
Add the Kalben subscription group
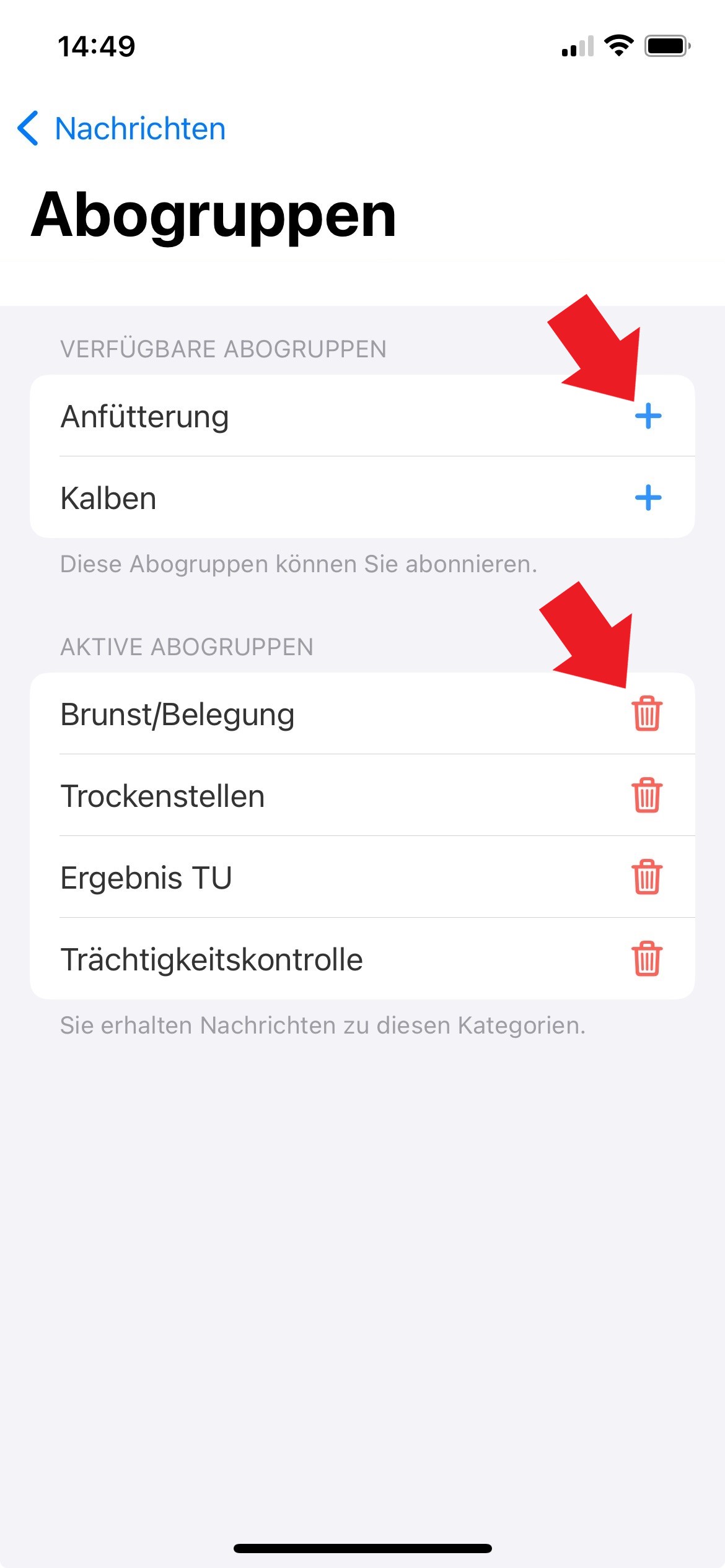pyautogui.click(x=648, y=498)
